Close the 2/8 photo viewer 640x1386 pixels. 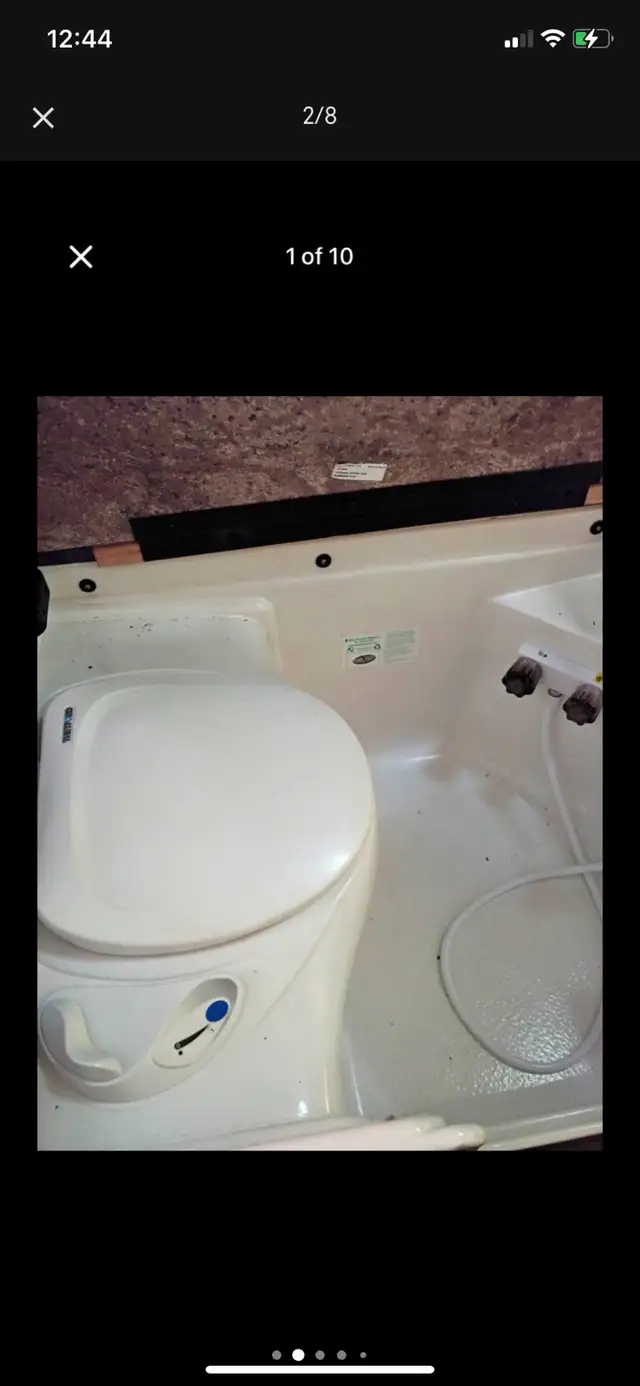[x=43, y=118]
